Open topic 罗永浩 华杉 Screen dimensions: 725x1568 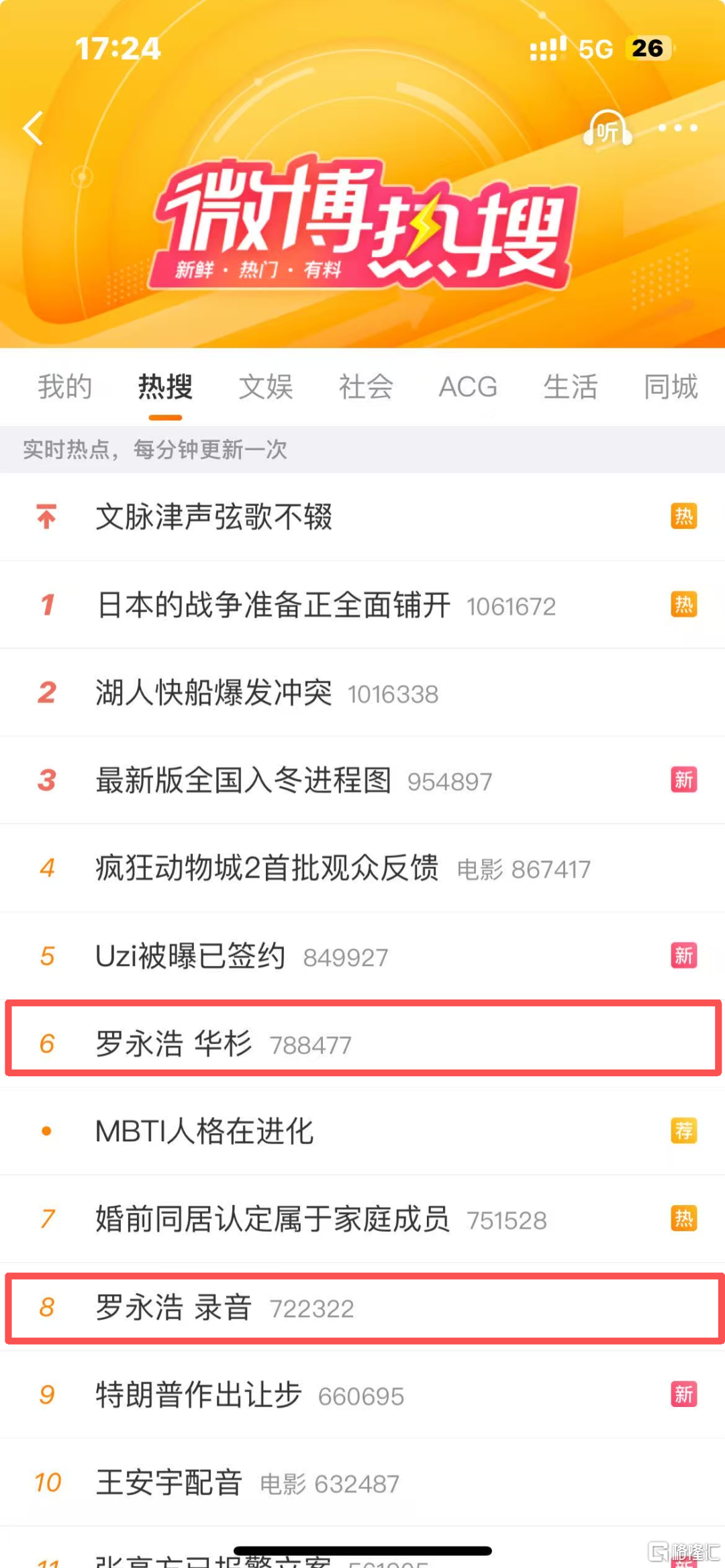pos(174,1044)
